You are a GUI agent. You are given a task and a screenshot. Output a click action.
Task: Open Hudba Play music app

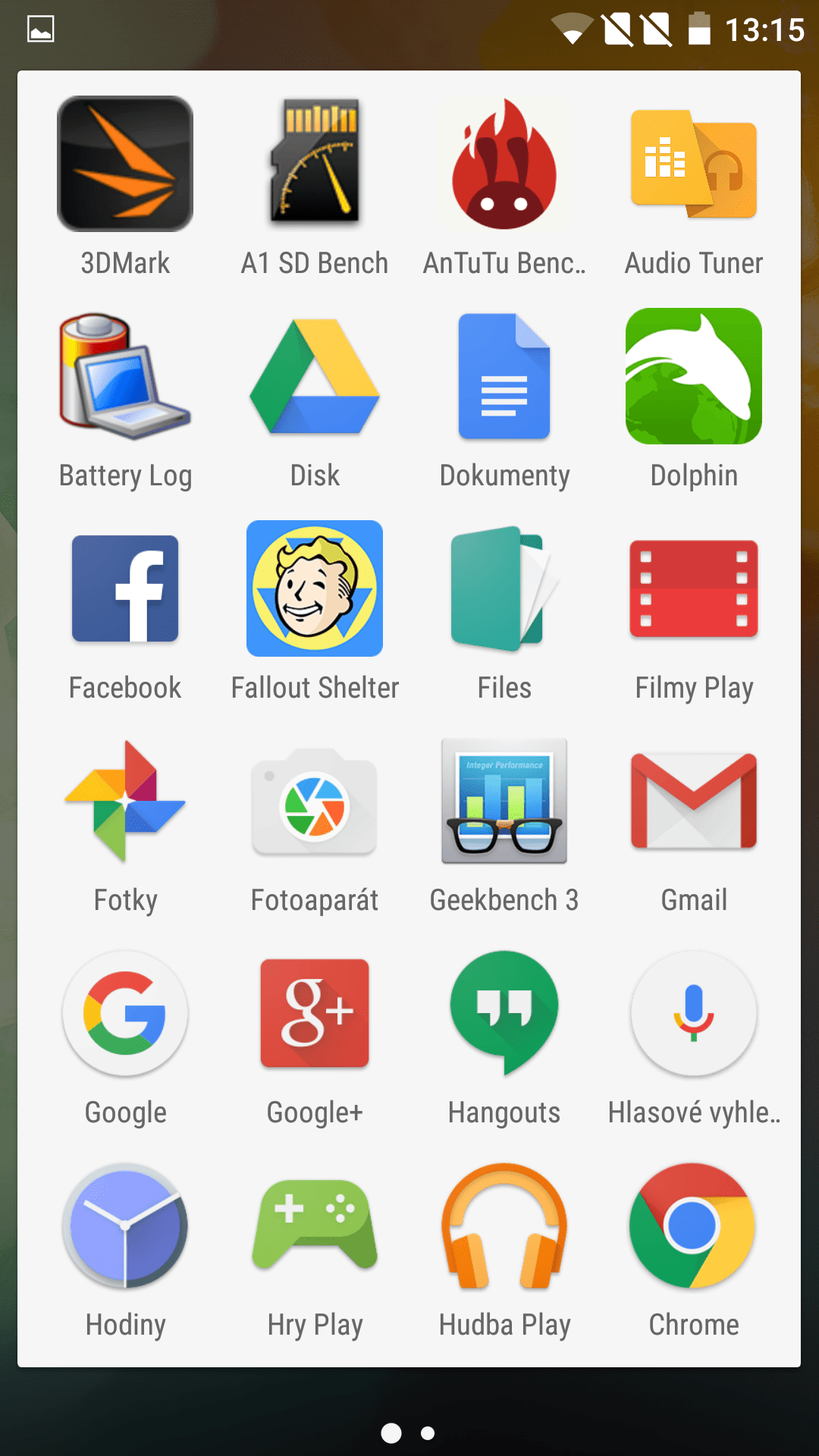tap(504, 1225)
